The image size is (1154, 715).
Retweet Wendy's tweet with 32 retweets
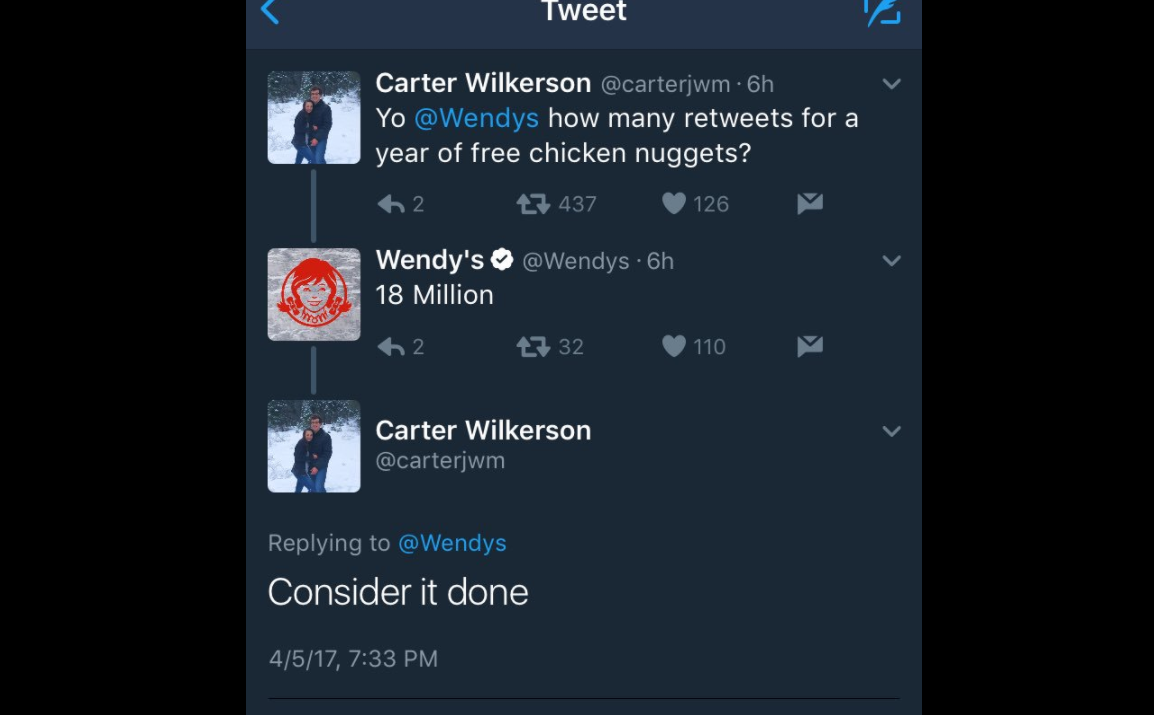(533, 347)
